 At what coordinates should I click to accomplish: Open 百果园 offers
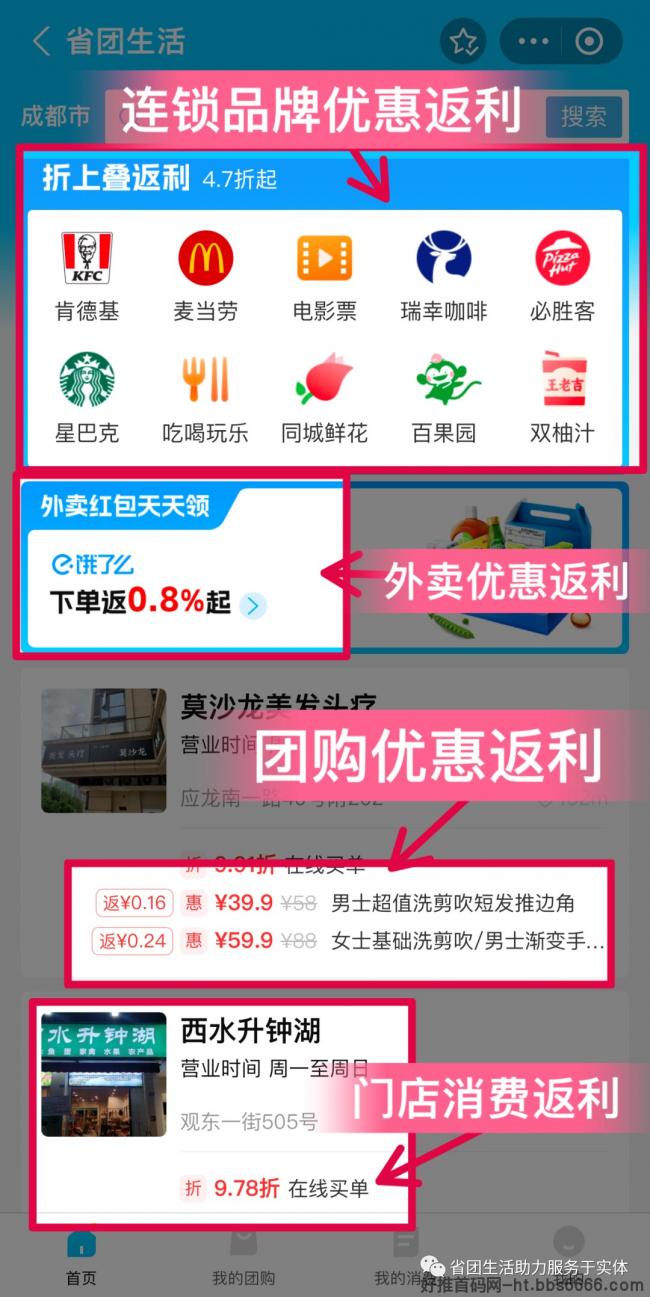pos(444,398)
